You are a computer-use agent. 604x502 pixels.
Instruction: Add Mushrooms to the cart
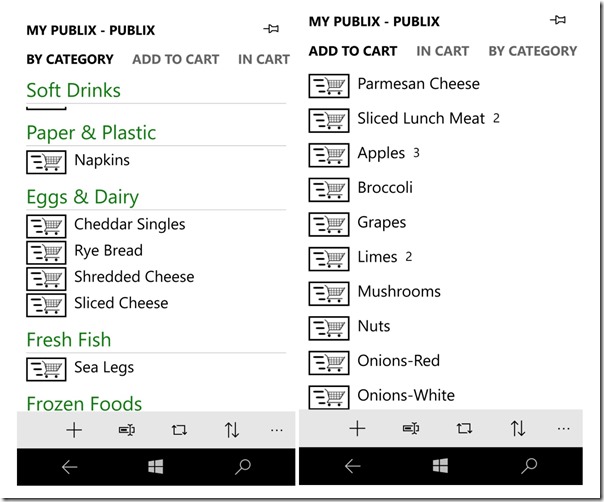tap(328, 293)
